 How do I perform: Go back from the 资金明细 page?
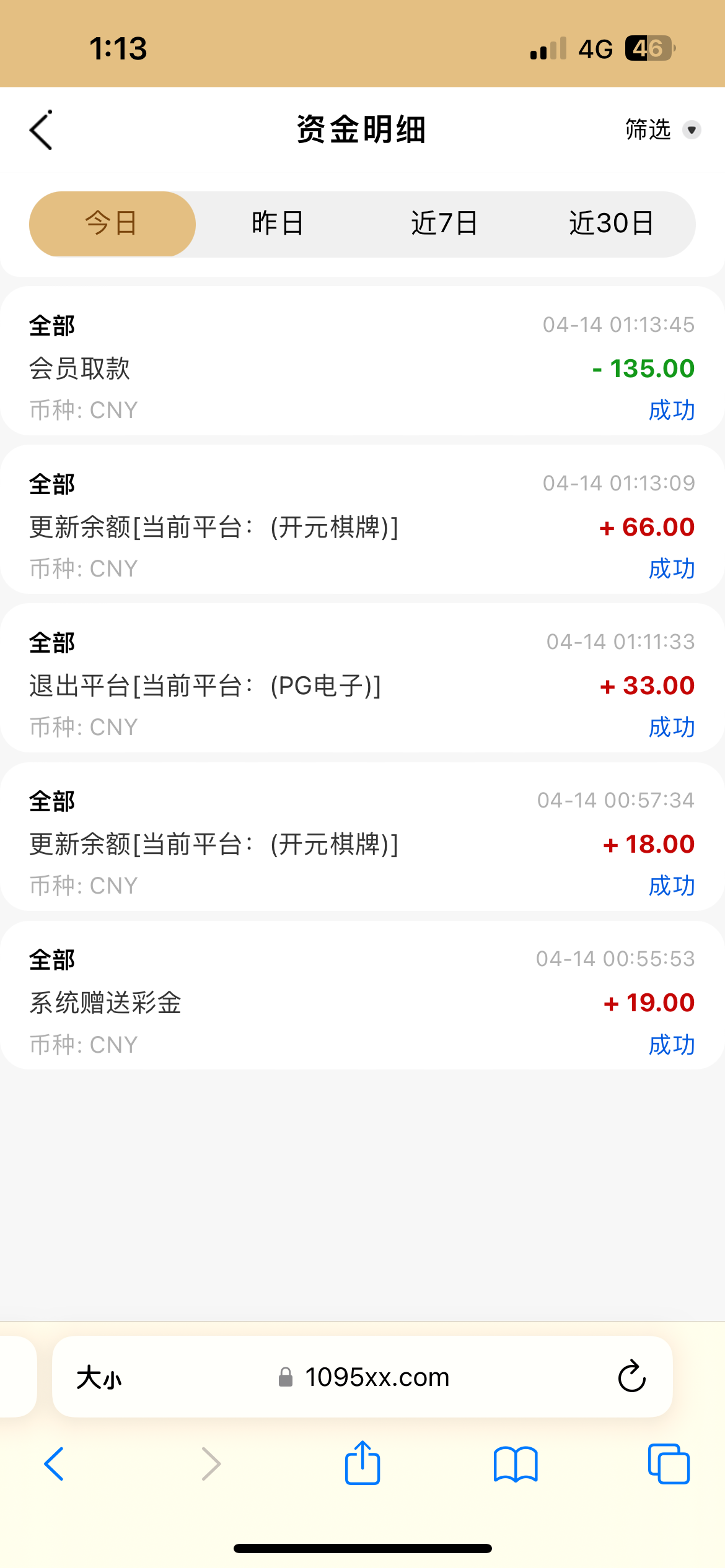(41, 130)
